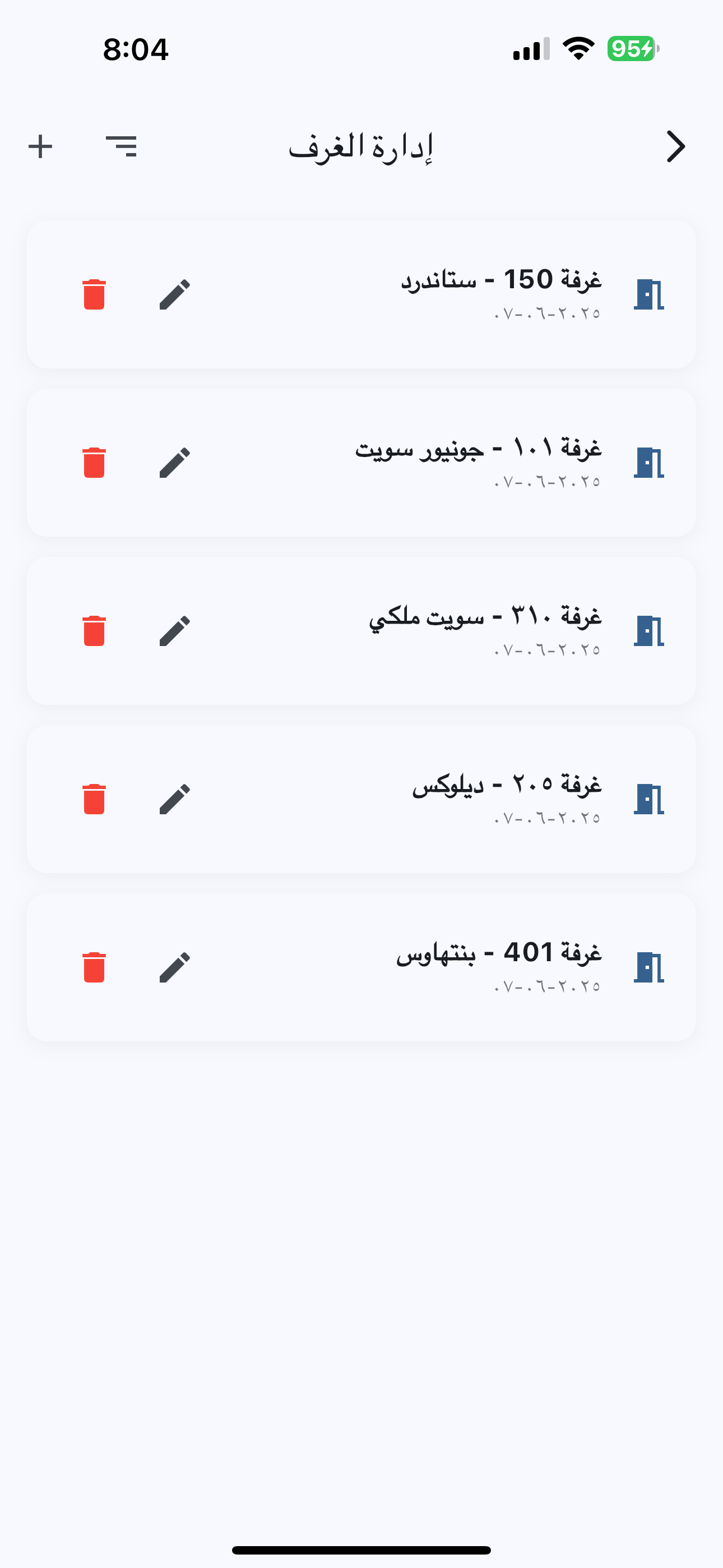Open the room ٢٠٥ ديلوكس card
Image resolution: width=723 pixels, height=1568 pixels.
click(361, 799)
